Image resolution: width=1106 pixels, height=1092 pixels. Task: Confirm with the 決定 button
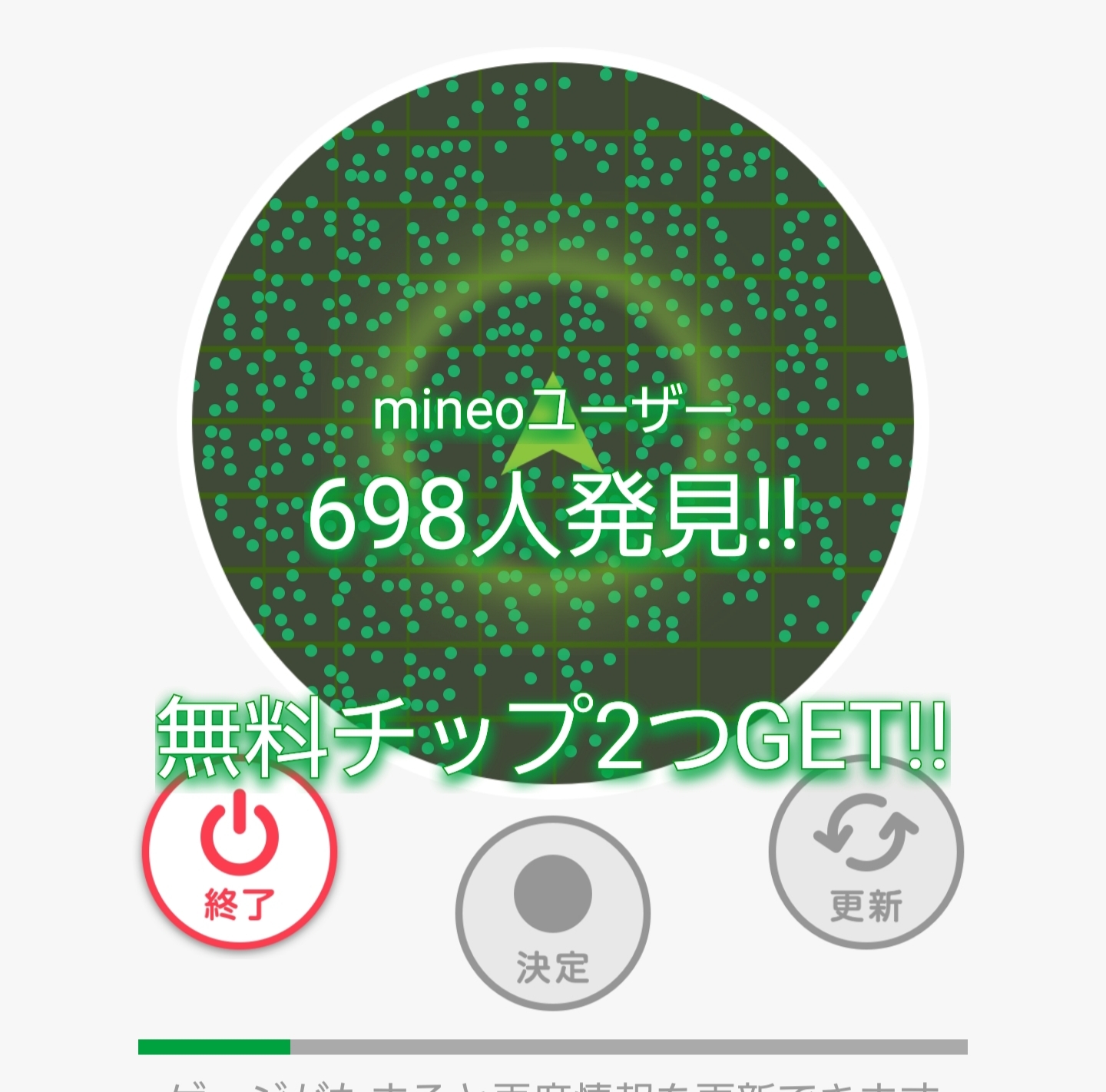[x=553, y=914]
